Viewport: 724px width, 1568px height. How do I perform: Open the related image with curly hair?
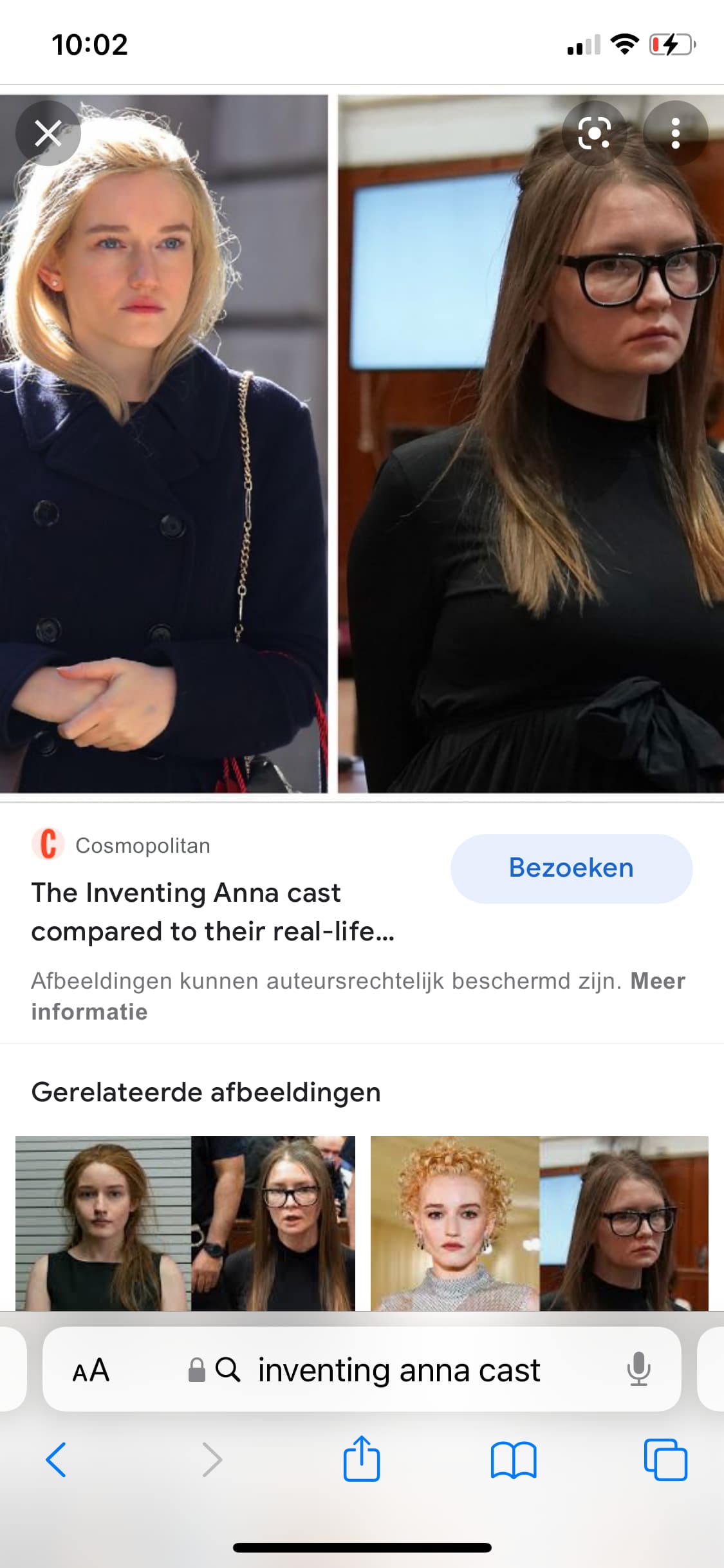click(x=539, y=1223)
